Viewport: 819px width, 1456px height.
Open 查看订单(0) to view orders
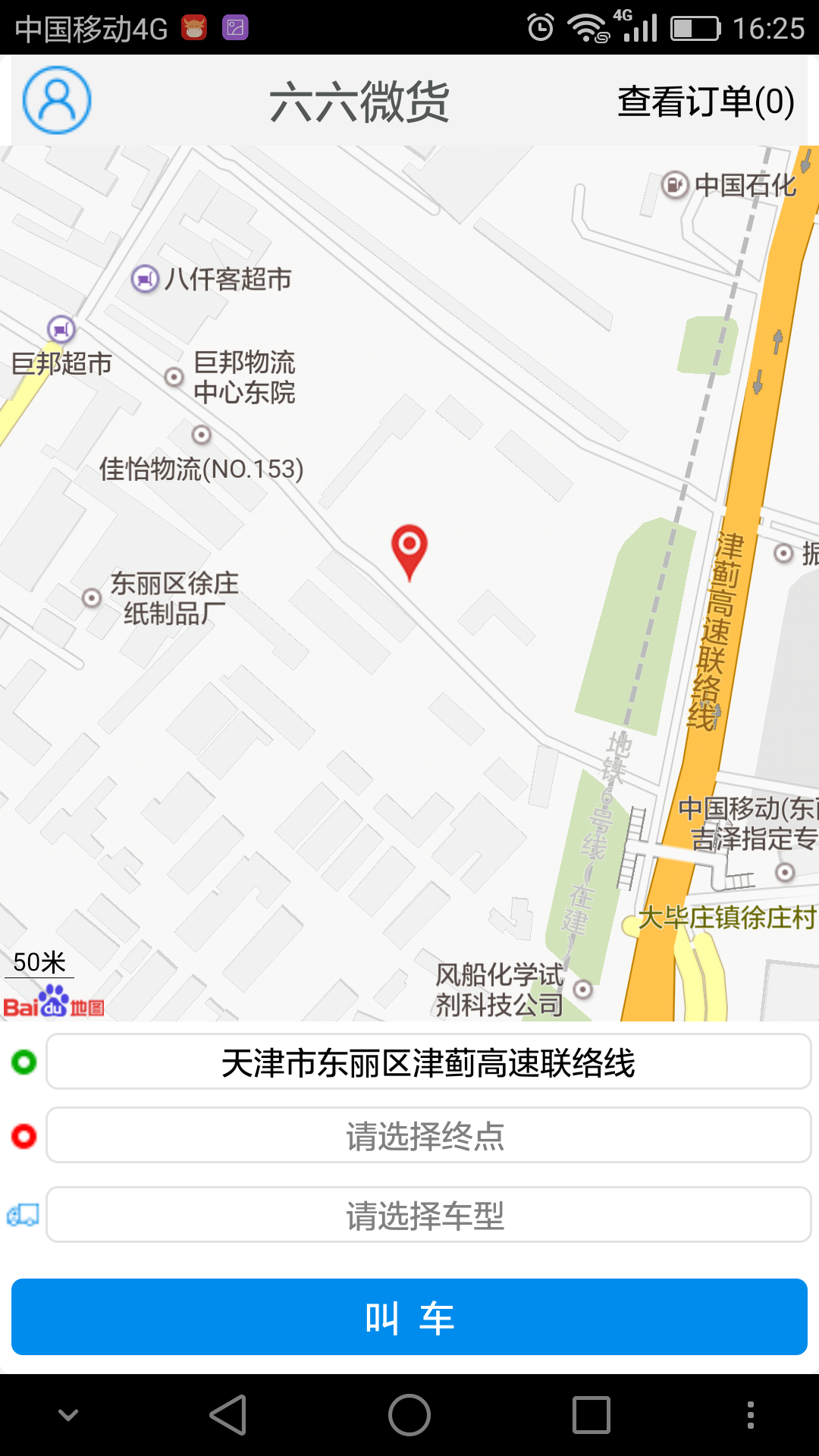coord(705,102)
